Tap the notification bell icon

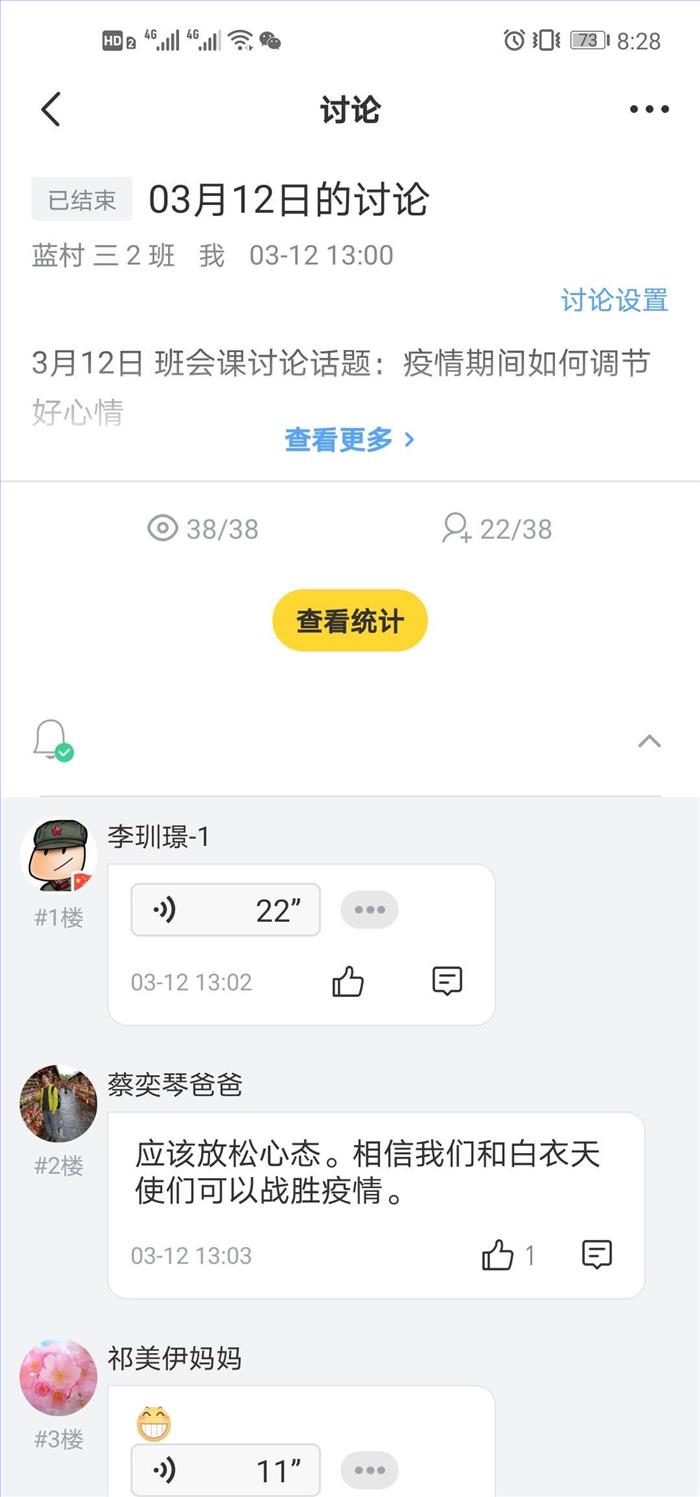pyautogui.click(x=51, y=741)
